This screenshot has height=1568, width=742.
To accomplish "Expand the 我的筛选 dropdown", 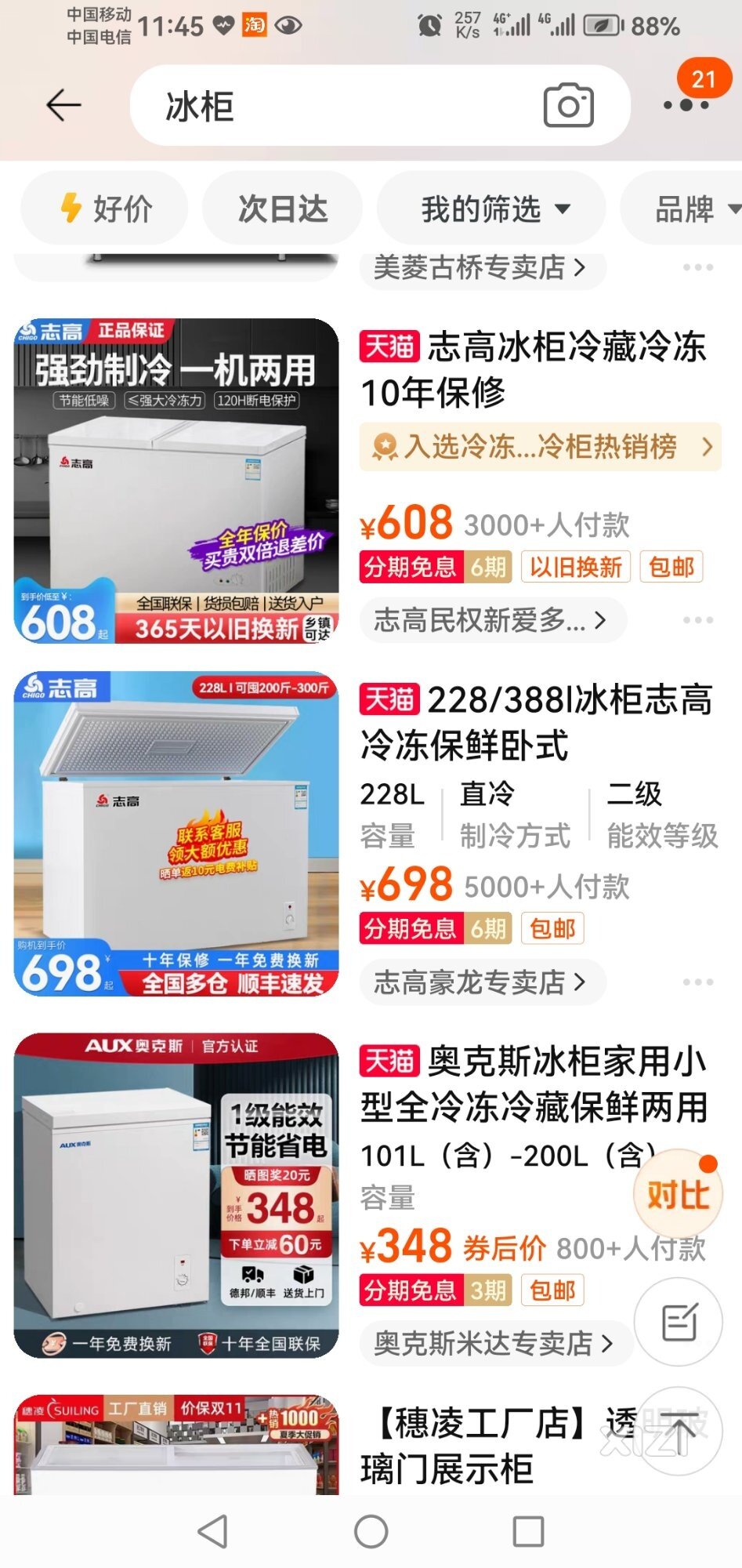I will click(x=494, y=209).
